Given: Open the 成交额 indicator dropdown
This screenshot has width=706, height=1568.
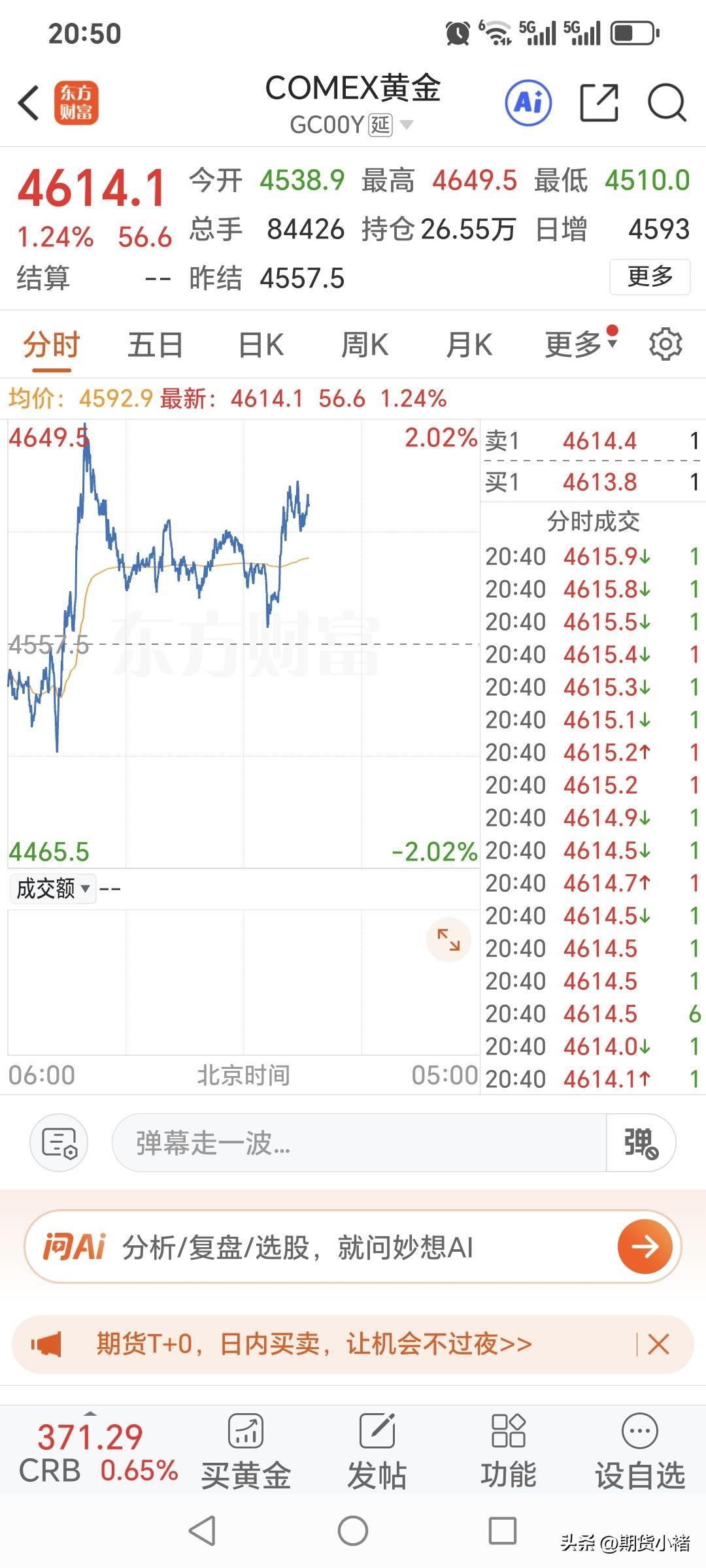Looking at the screenshot, I should [52, 889].
